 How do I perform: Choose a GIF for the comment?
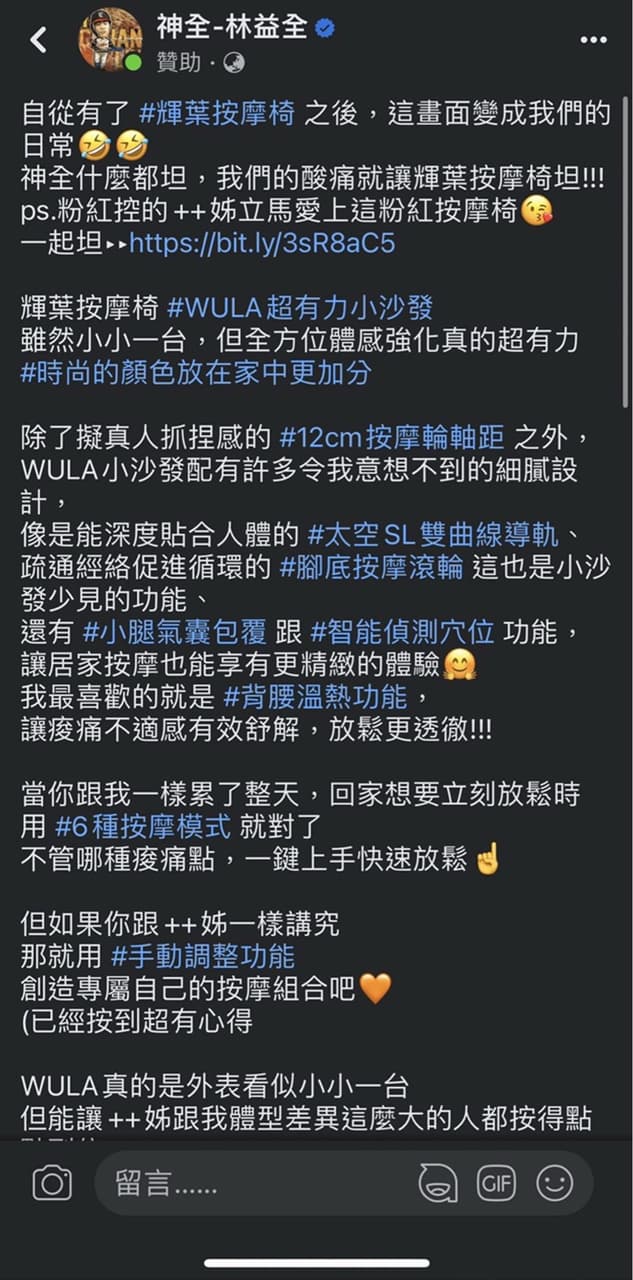pos(496,1184)
